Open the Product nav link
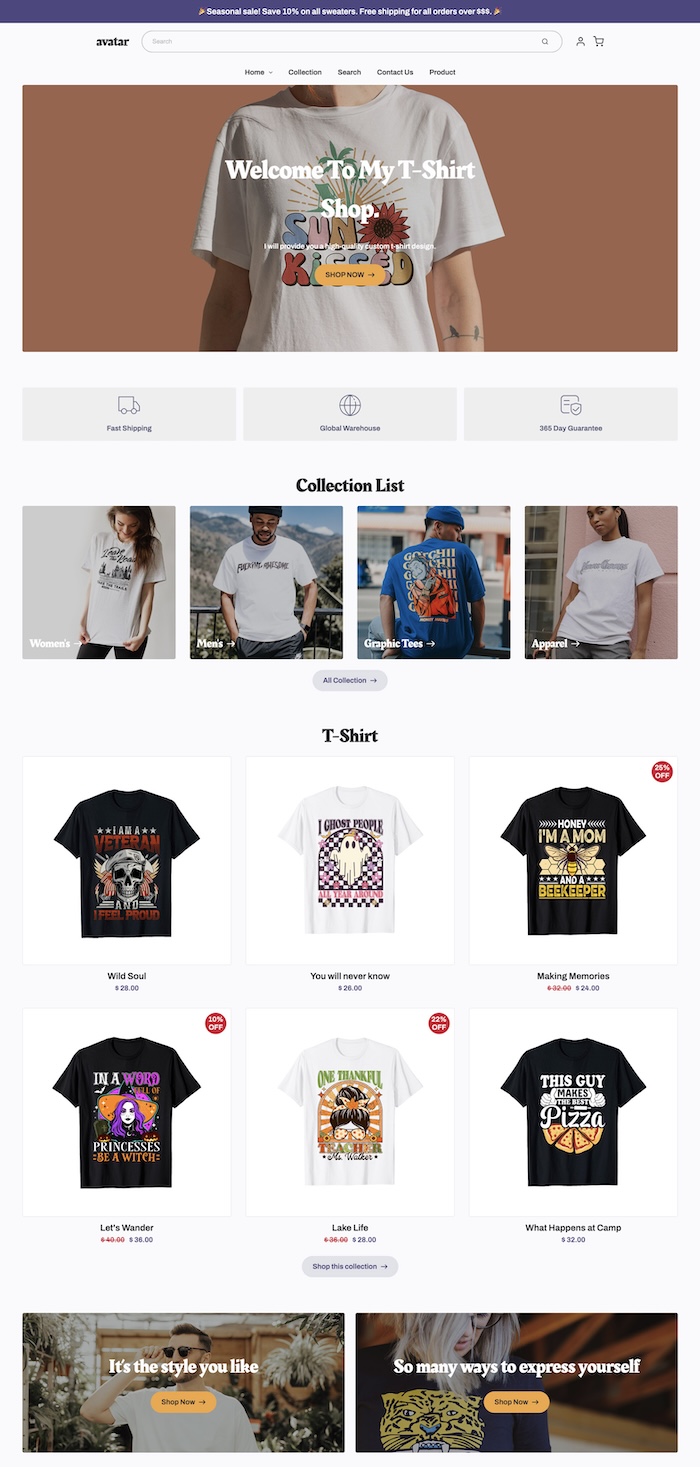Screen dimensions: 700x1467 [x=442, y=72]
